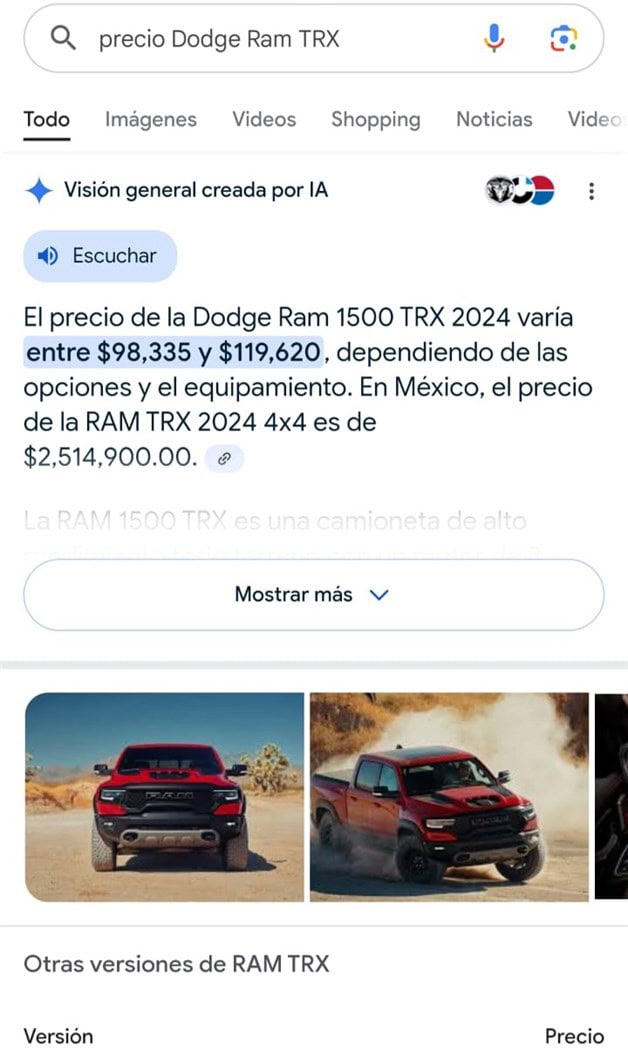
Task: Switch to the Noticias tab
Action: click(494, 120)
